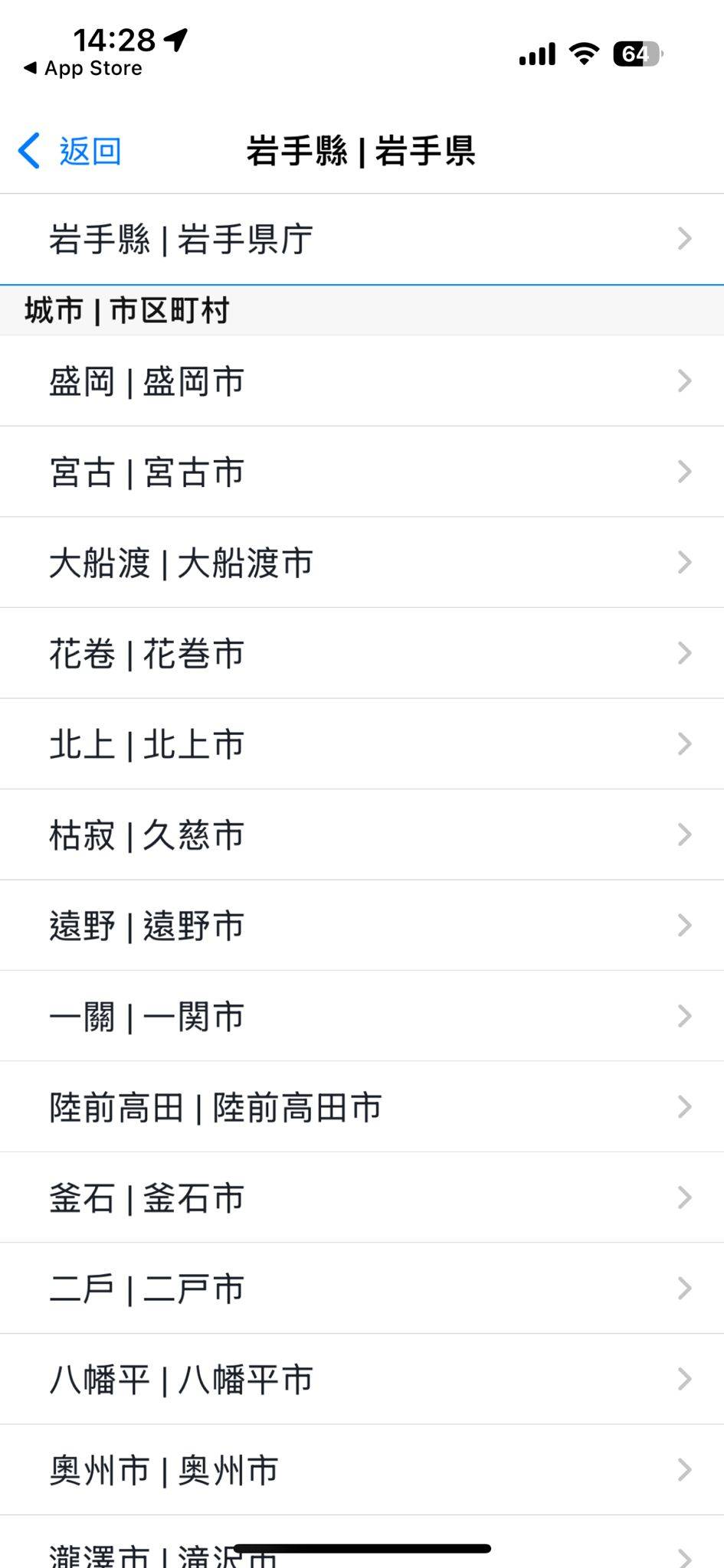The width and height of the screenshot is (724, 1568).
Task: Open the 久慈市 row
Action: point(362,835)
